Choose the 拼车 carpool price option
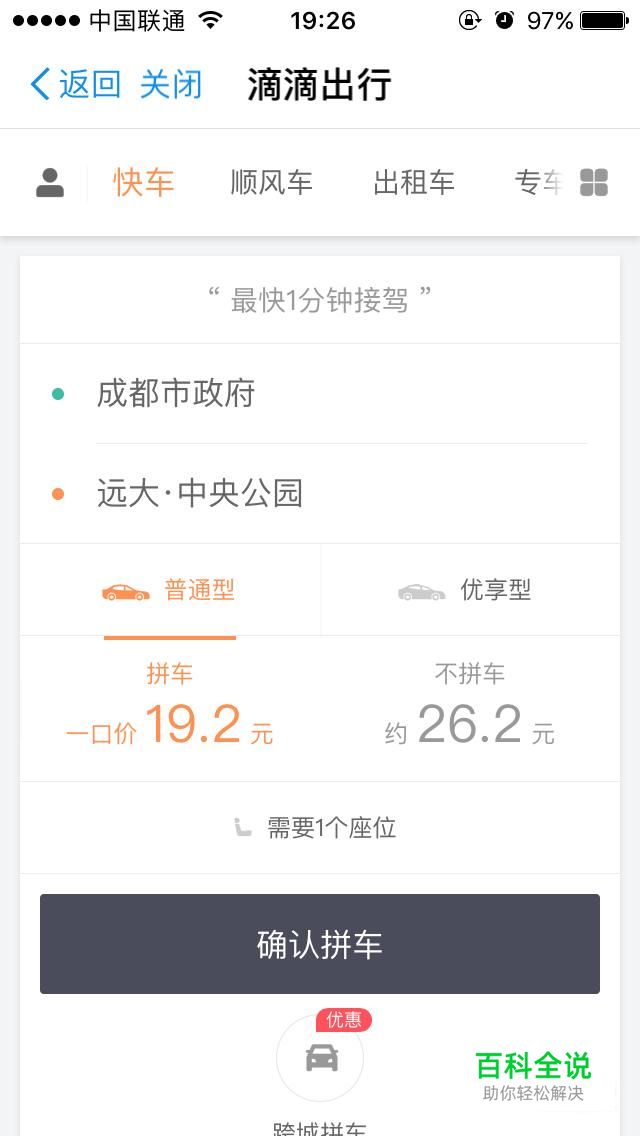Screen dimensions: 640x1136 [x=170, y=710]
